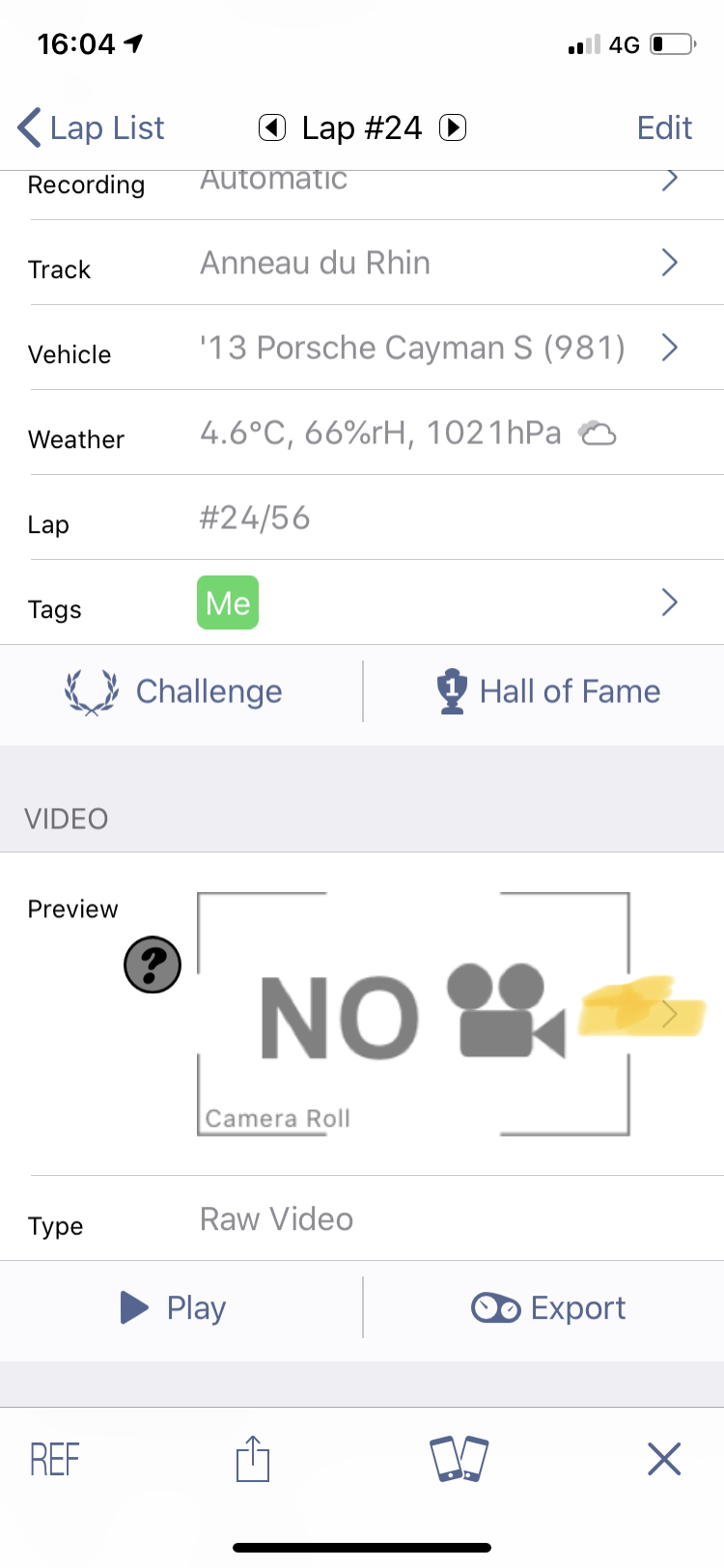Viewport: 724px width, 1568px height.
Task: Open the video preview help question mark
Action: point(153,965)
